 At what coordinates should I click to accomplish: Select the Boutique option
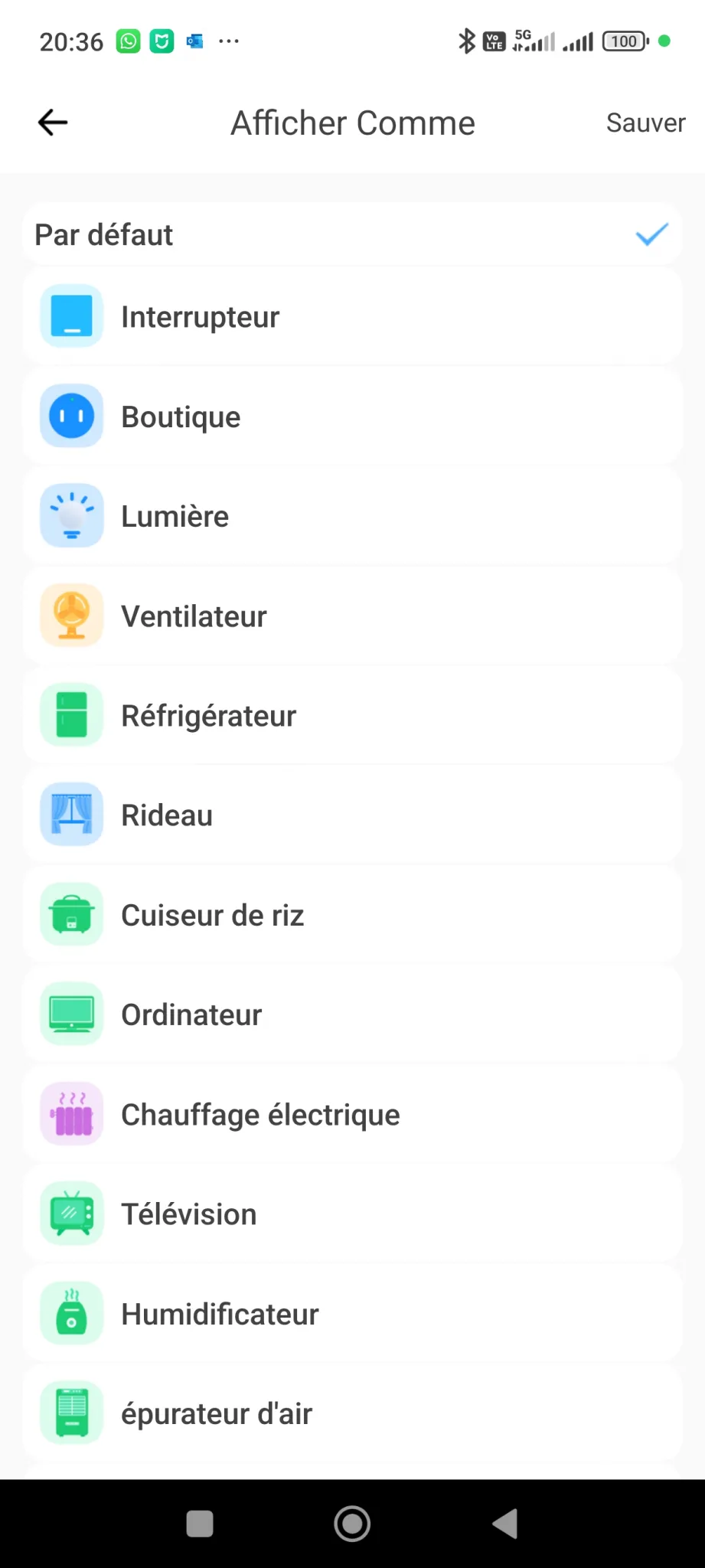pos(352,416)
